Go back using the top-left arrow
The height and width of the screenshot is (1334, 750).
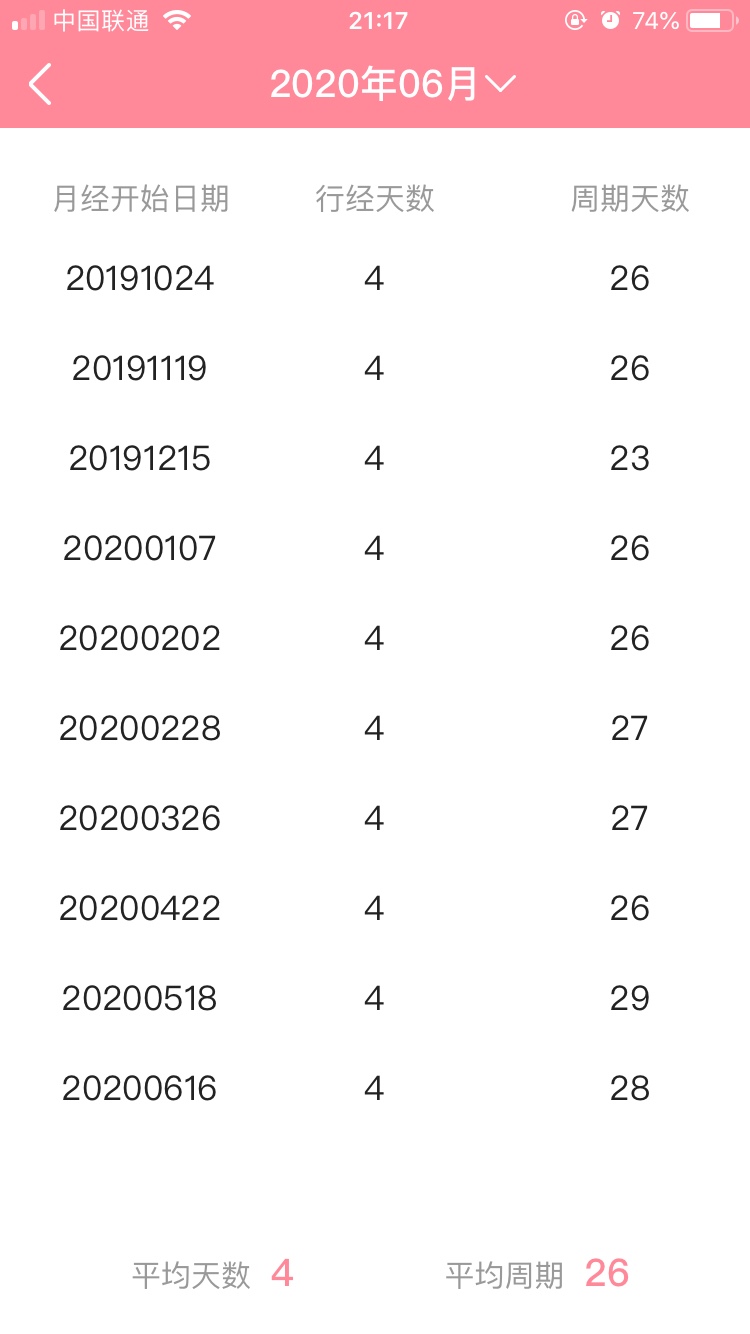coord(40,85)
